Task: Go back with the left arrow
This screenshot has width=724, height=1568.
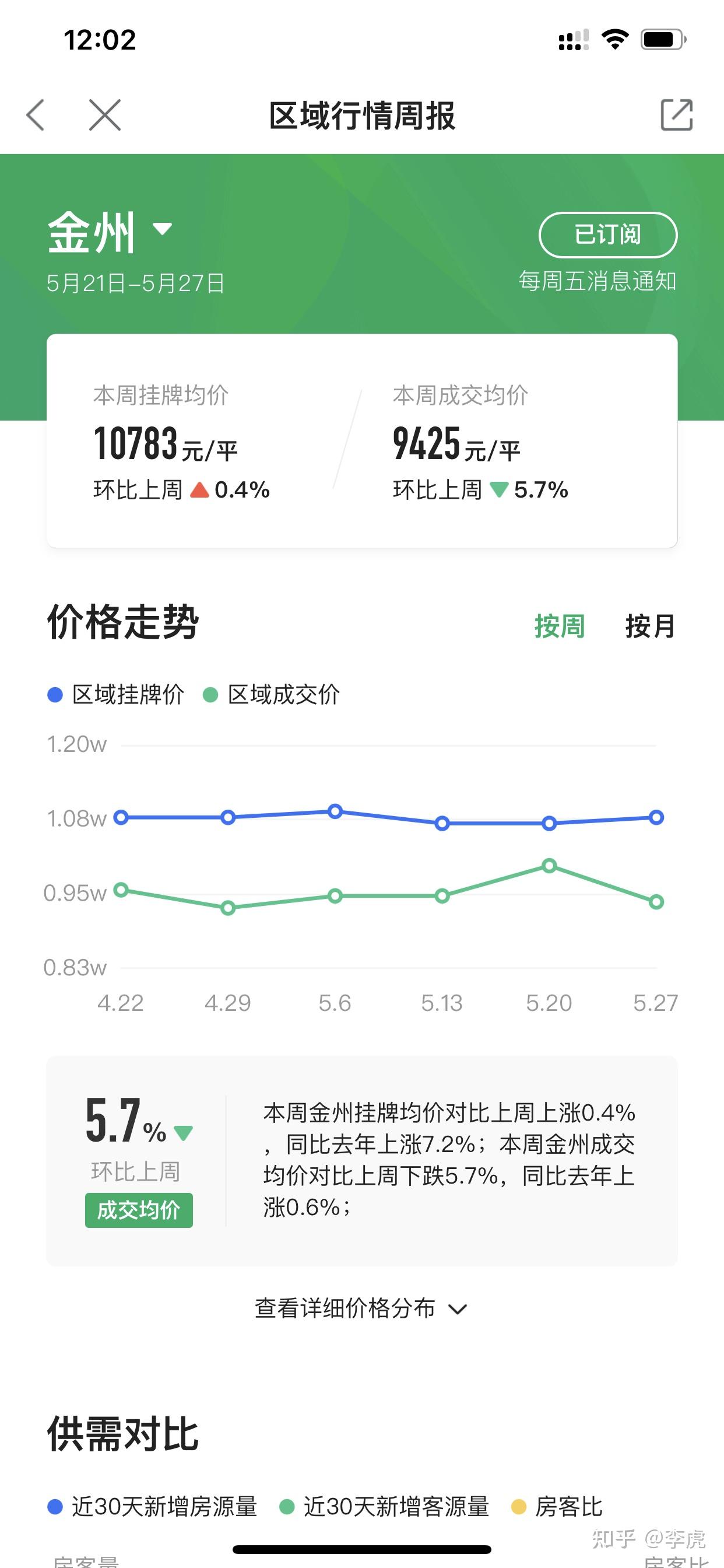Action: pos(36,114)
